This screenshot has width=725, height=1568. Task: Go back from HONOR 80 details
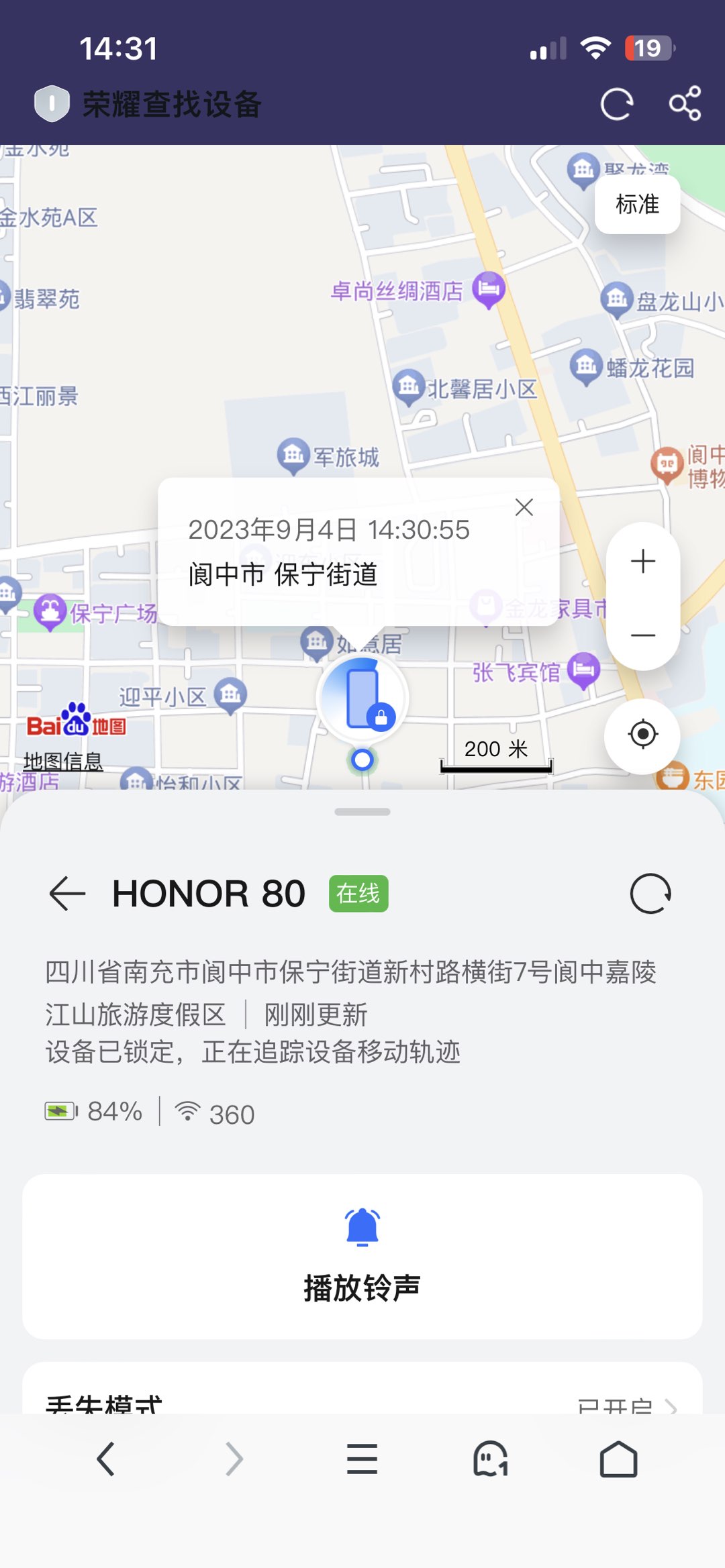(x=67, y=894)
